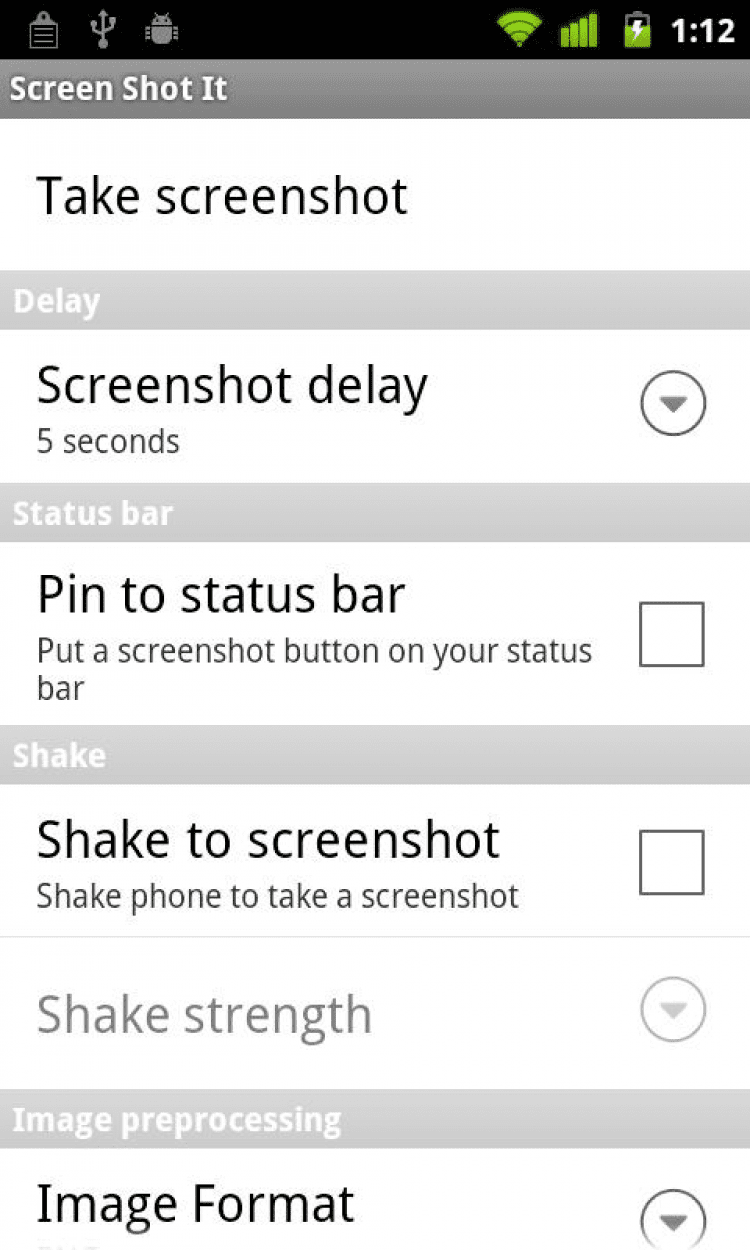
Task: Open the Image Format dropdown
Action: (672, 1220)
